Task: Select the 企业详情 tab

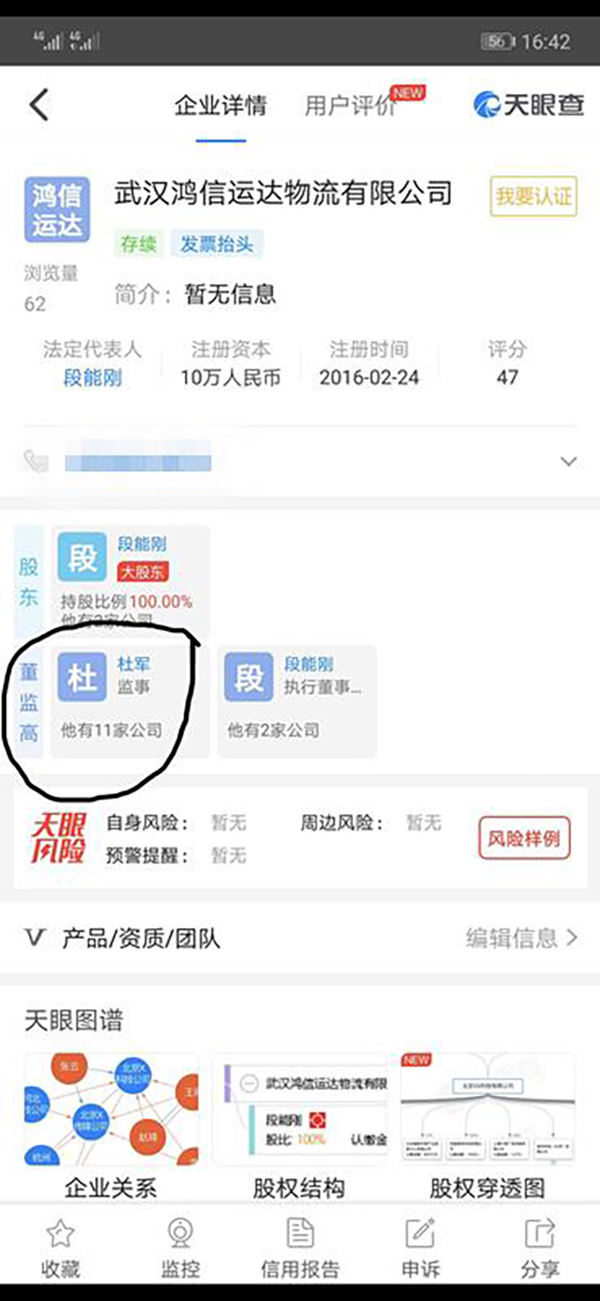Action: pos(220,106)
